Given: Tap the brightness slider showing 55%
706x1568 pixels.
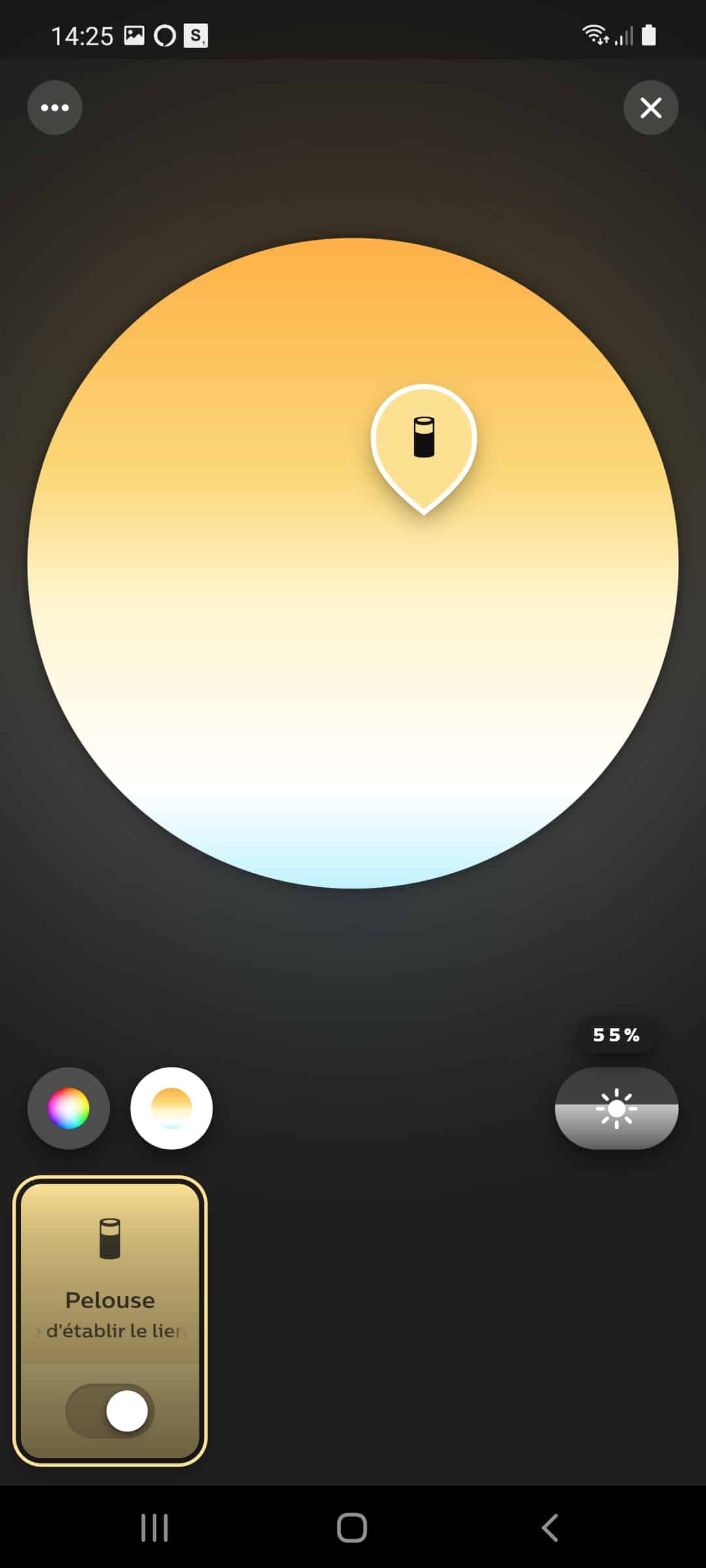Looking at the screenshot, I should point(616,1108).
